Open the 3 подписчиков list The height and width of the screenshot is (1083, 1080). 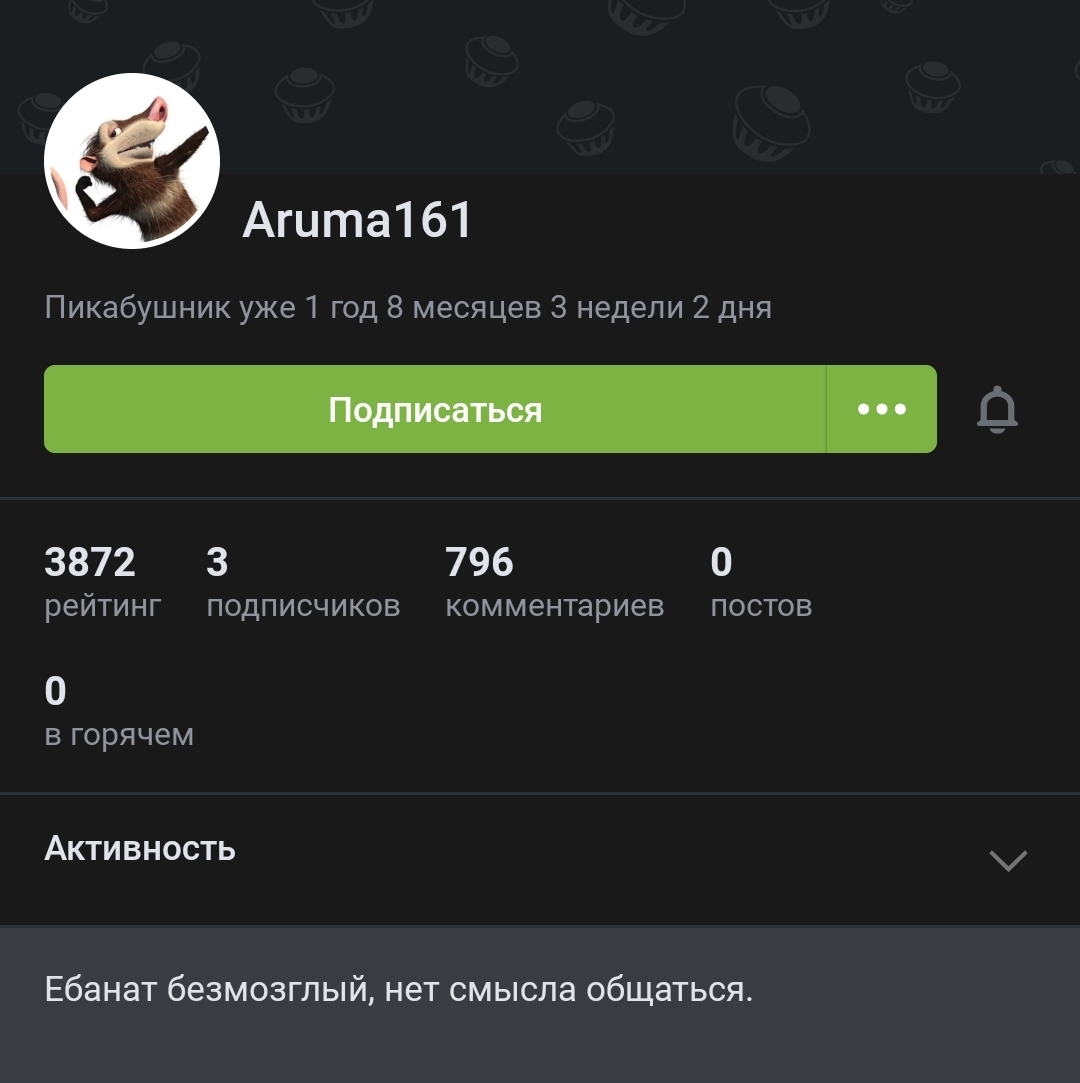point(303,582)
